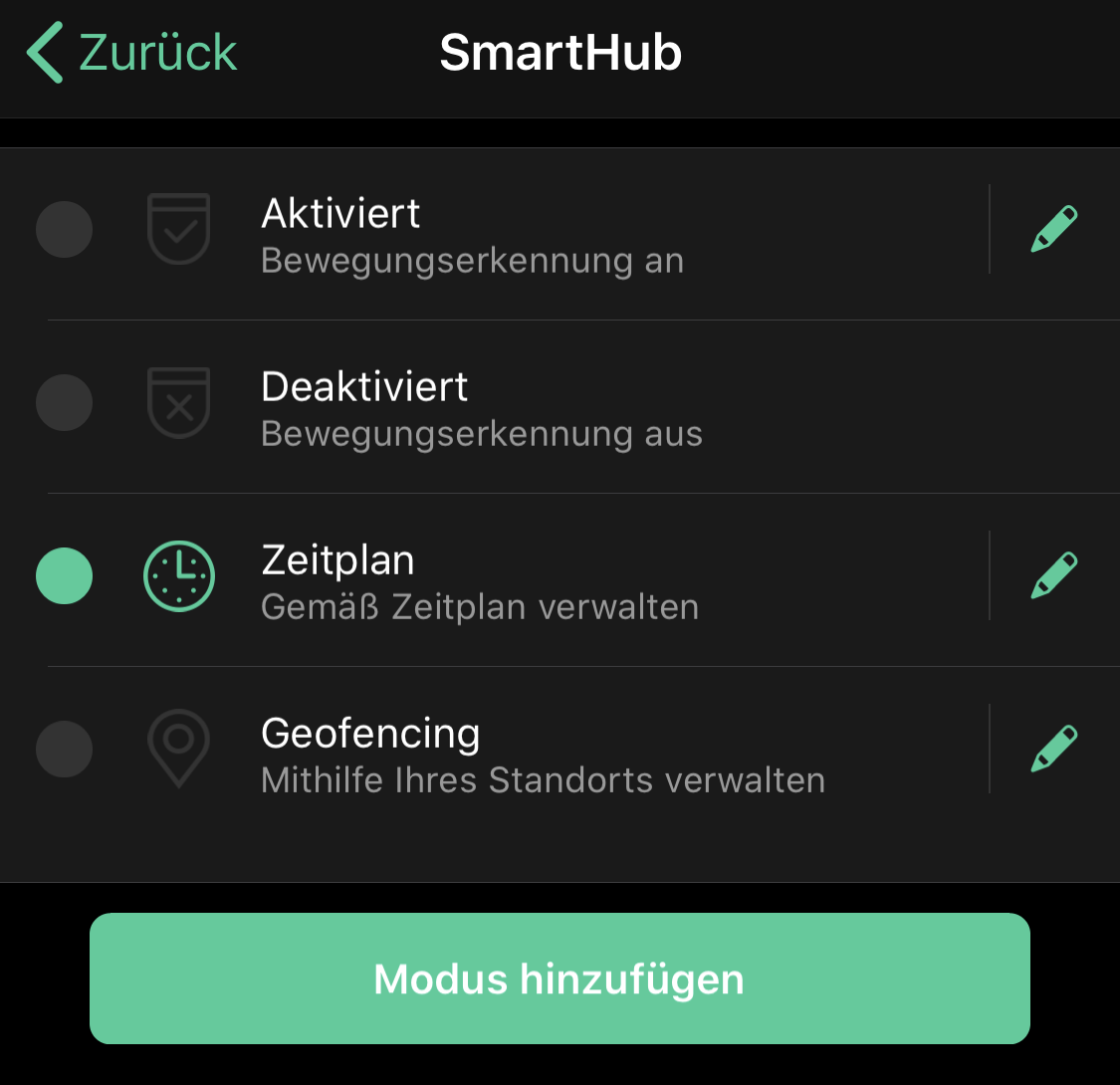Select the Aktiviert mode
Viewport: 1120px width, 1085px height.
tap(65, 230)
